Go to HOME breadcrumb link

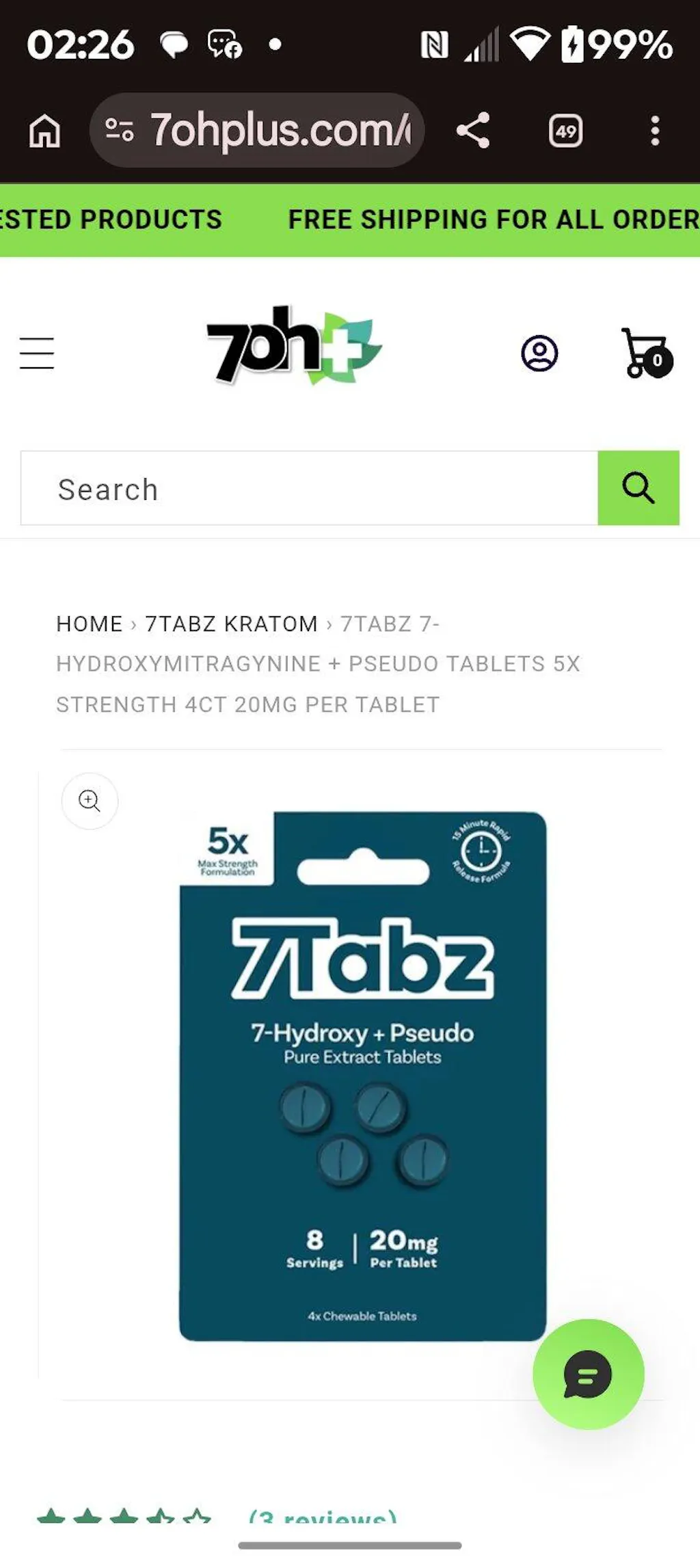point(90,624)
